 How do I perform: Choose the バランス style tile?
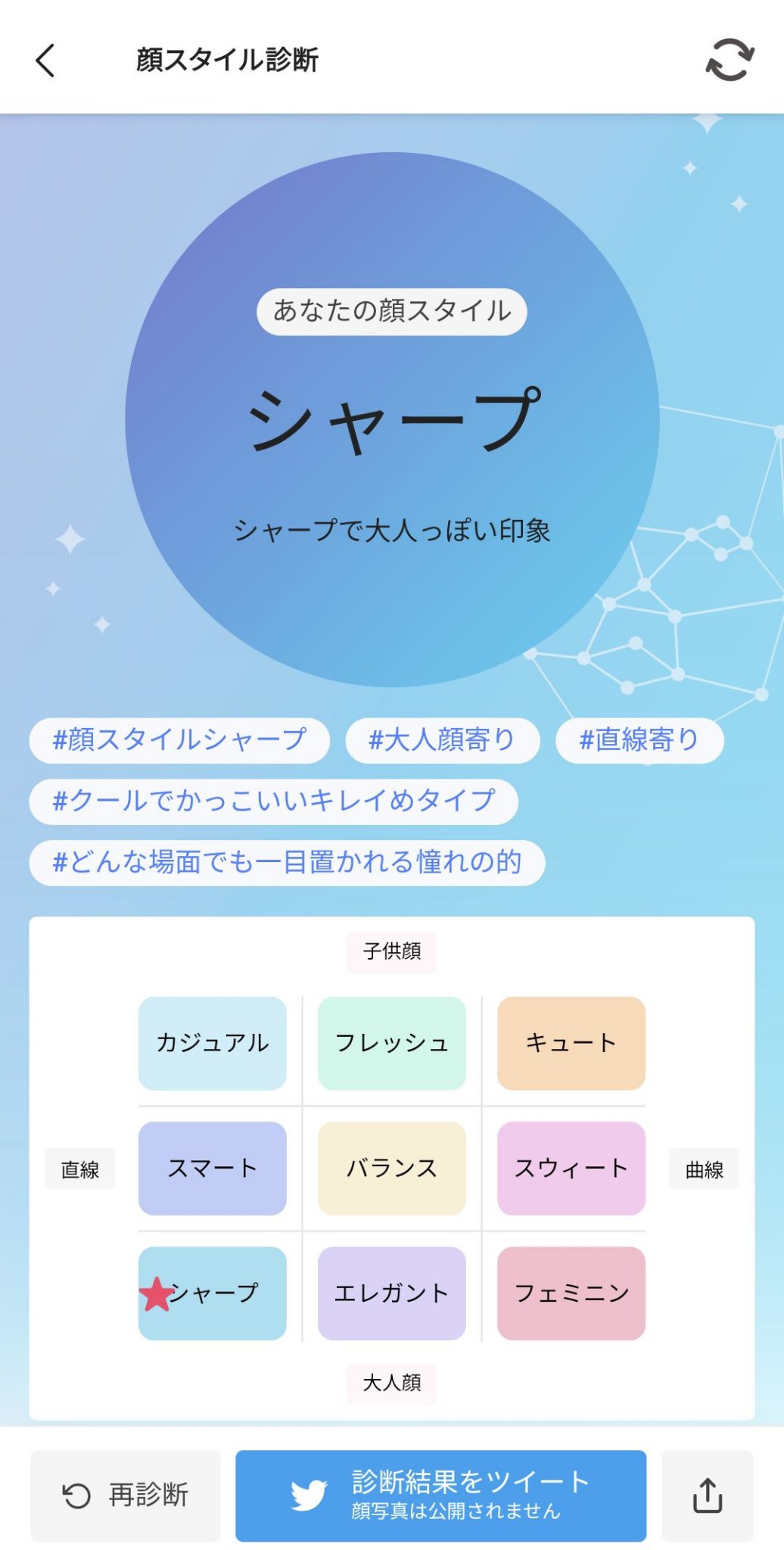pyautogui.click(x=392, y=1169)
